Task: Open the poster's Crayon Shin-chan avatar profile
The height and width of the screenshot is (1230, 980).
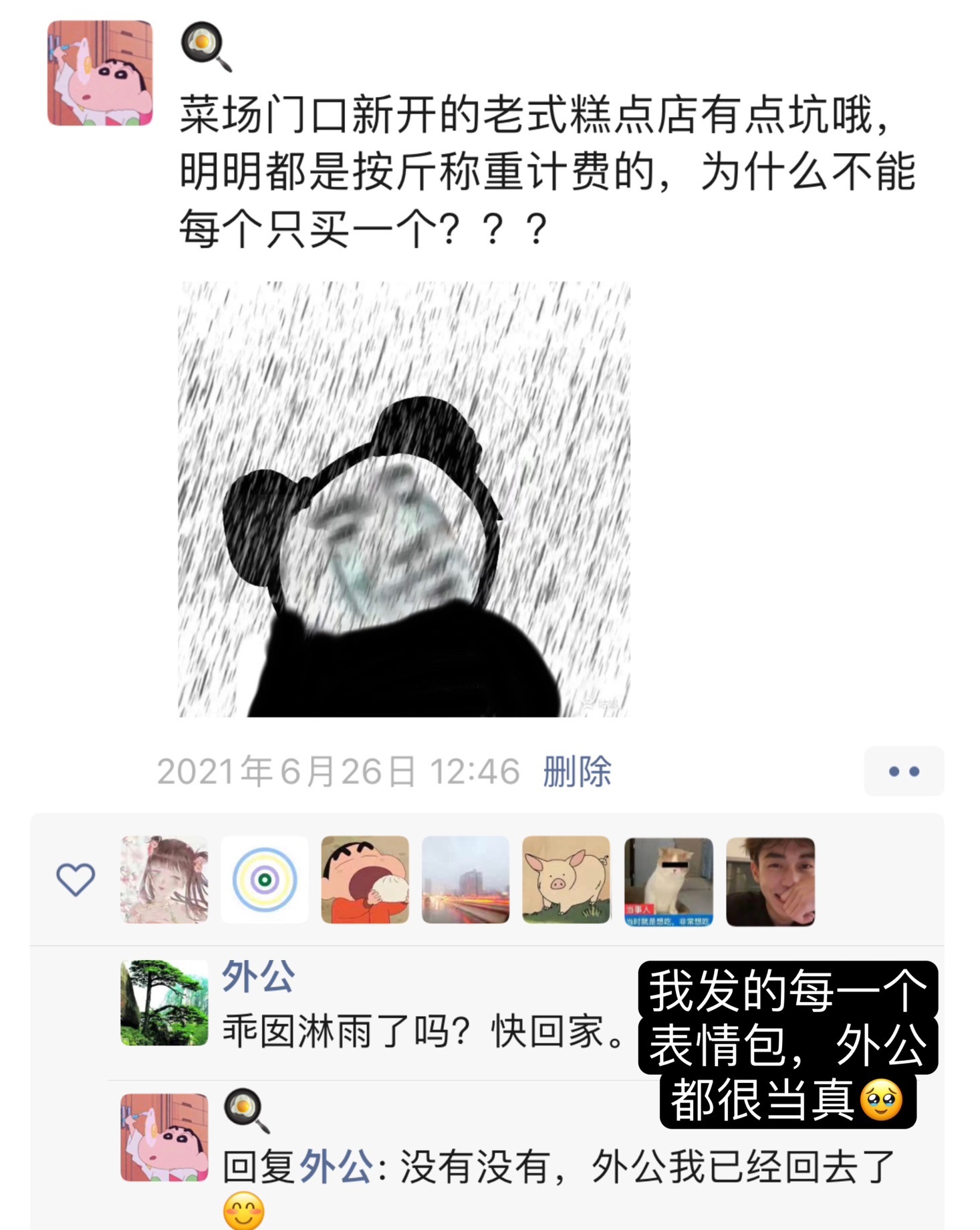Action: tap(100, 74)
